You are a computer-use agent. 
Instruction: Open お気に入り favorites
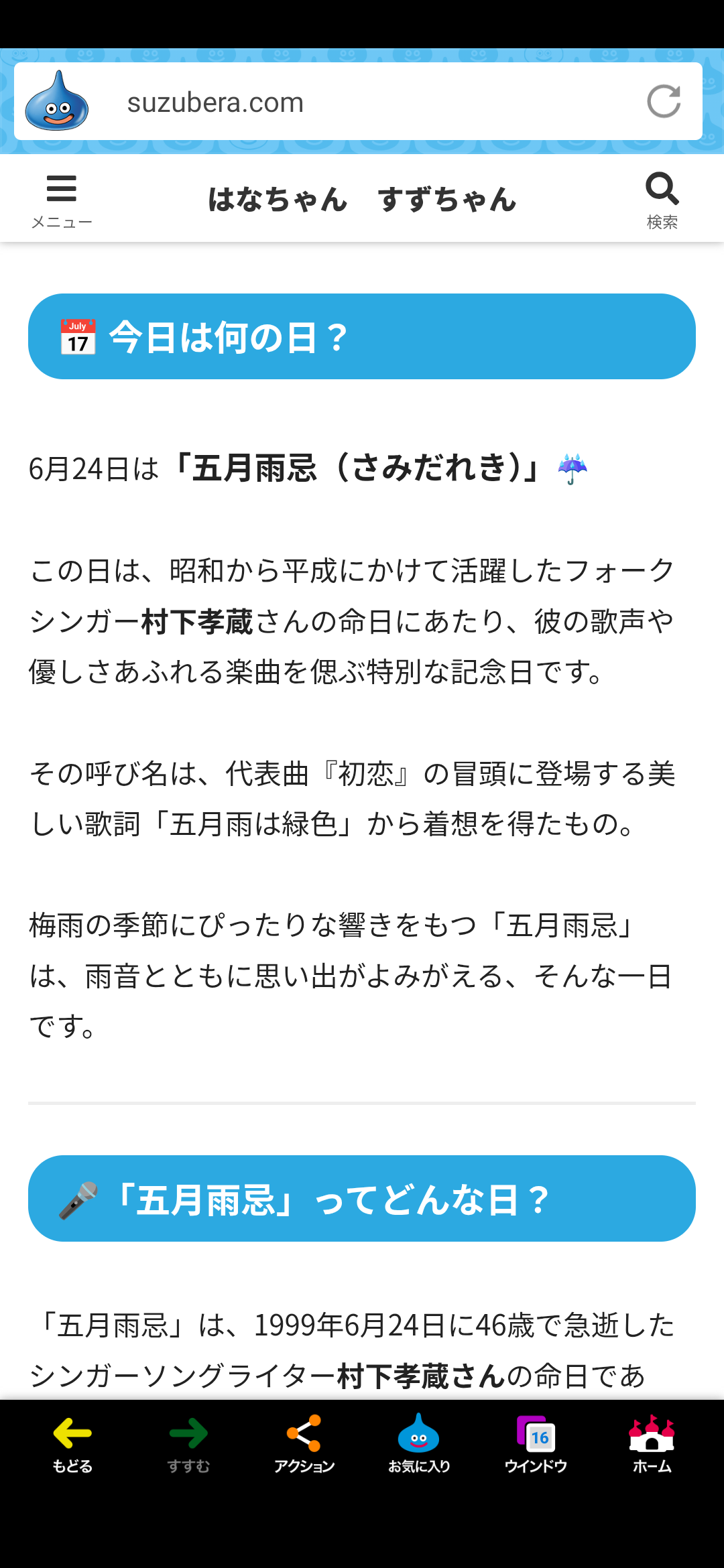tap(419, 1444)
